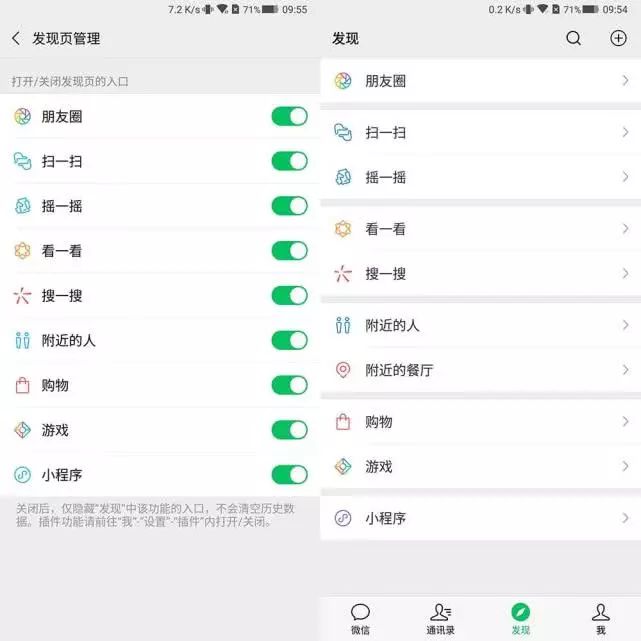Toggle the 购物 switch
Viewport: 641px width, 641px height.
coord(289,385)
